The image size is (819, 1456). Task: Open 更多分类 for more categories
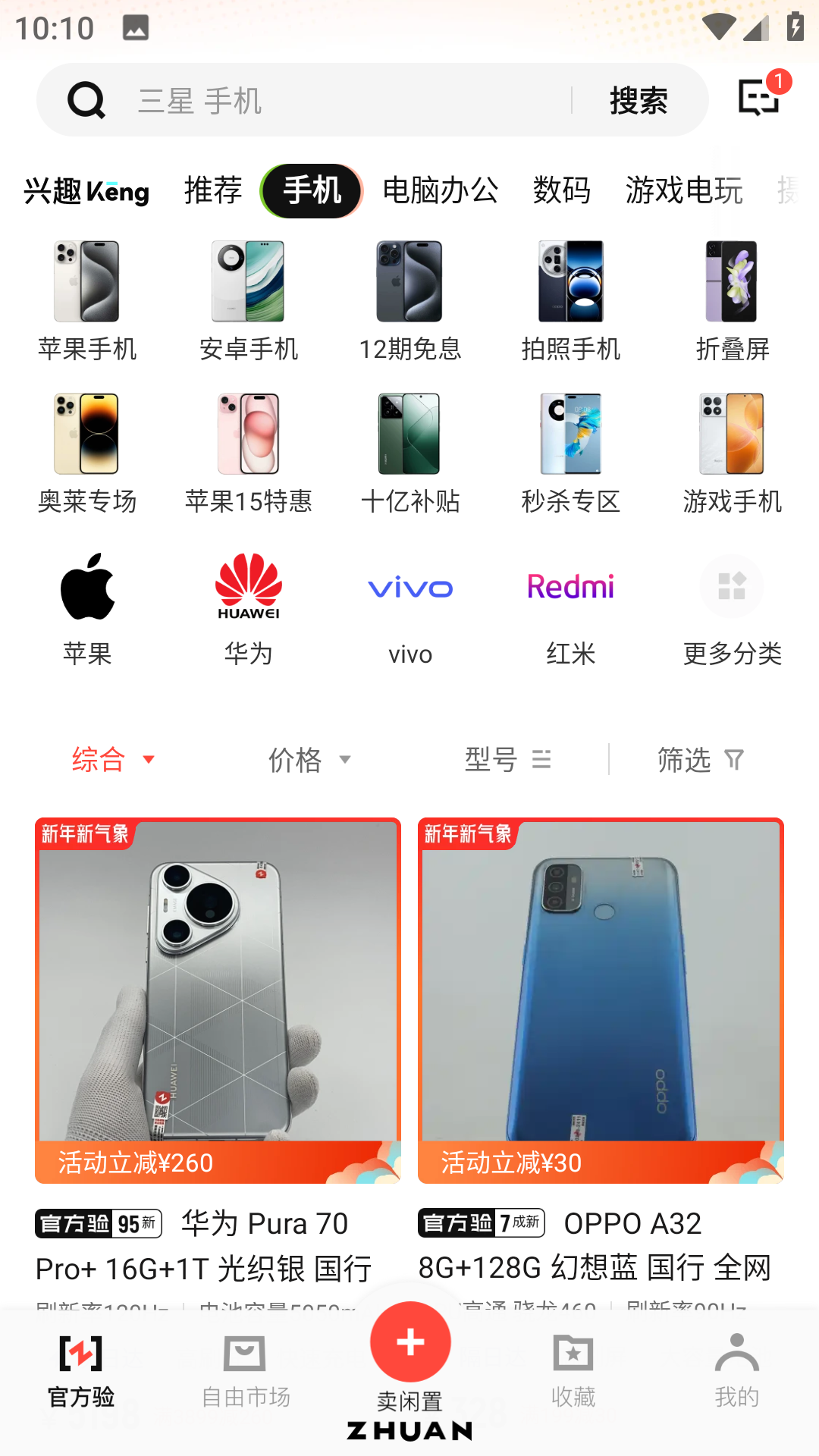[x=732, y=608]
